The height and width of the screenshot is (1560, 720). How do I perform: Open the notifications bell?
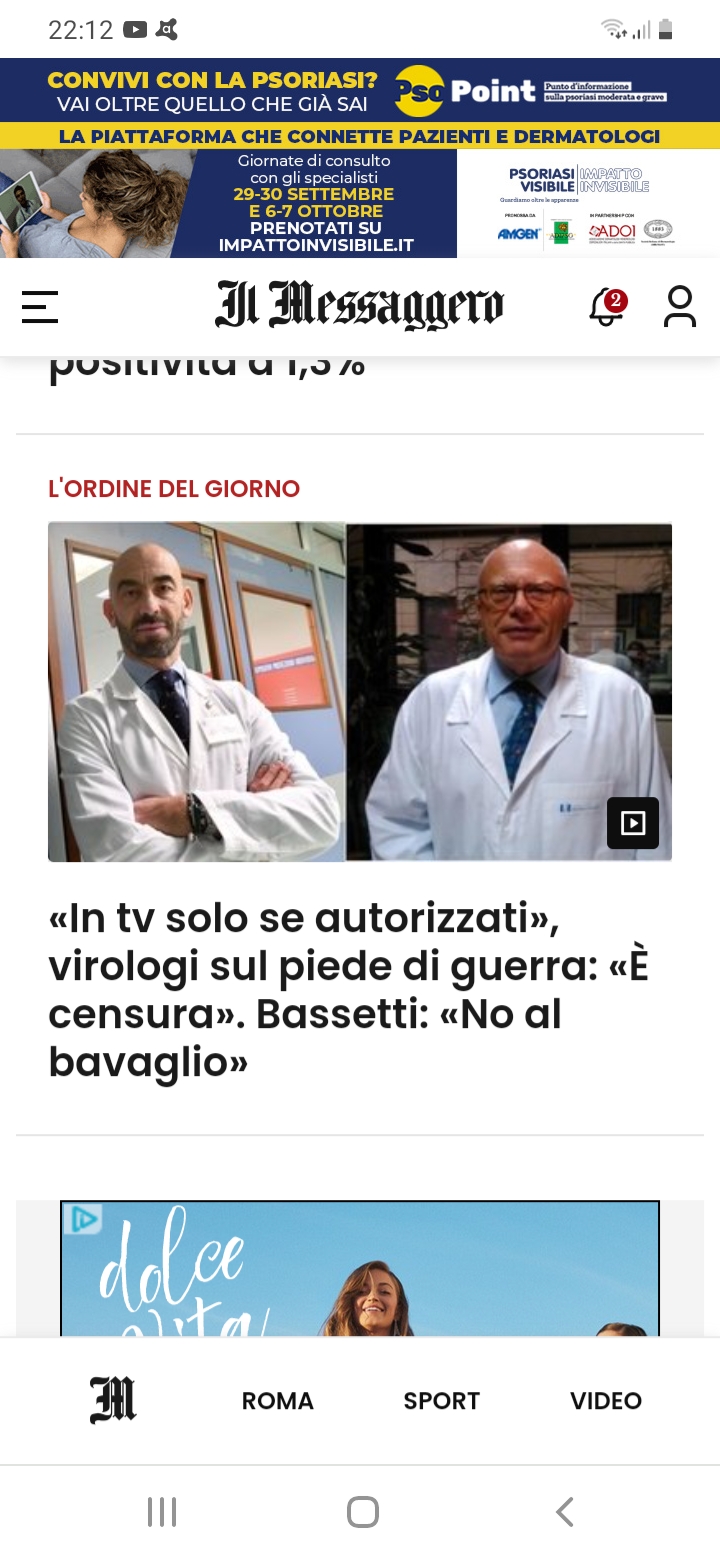click(607, 307)
